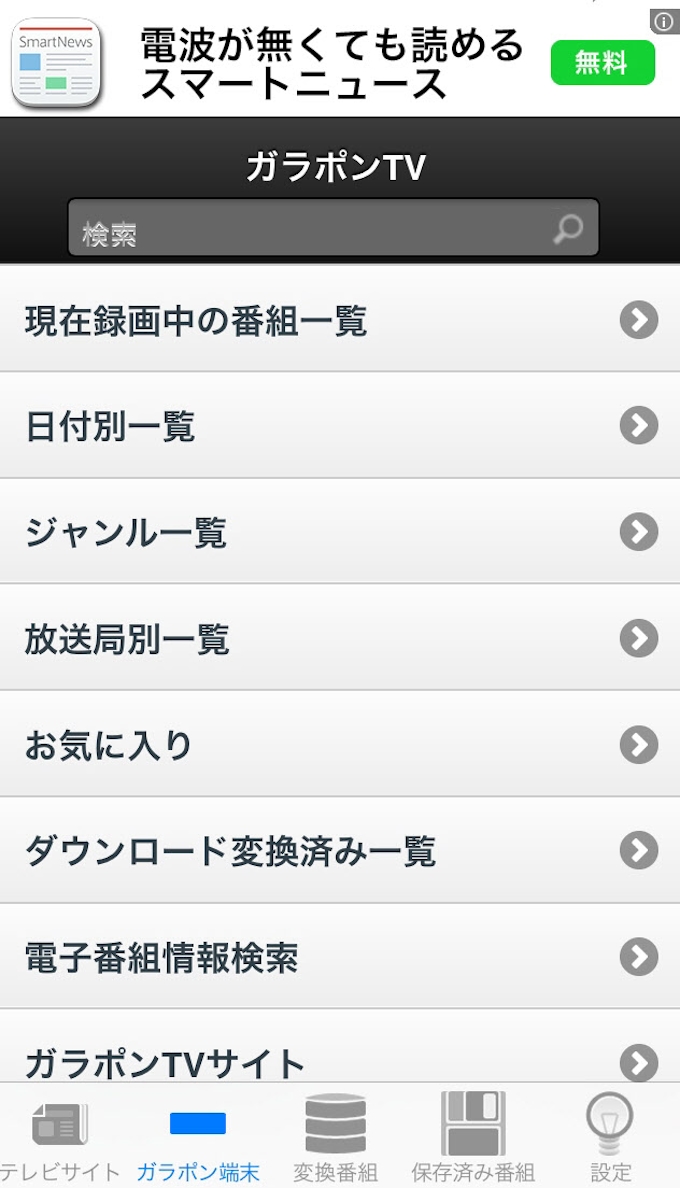Open 電子番組情報検索

pos(340,958)
